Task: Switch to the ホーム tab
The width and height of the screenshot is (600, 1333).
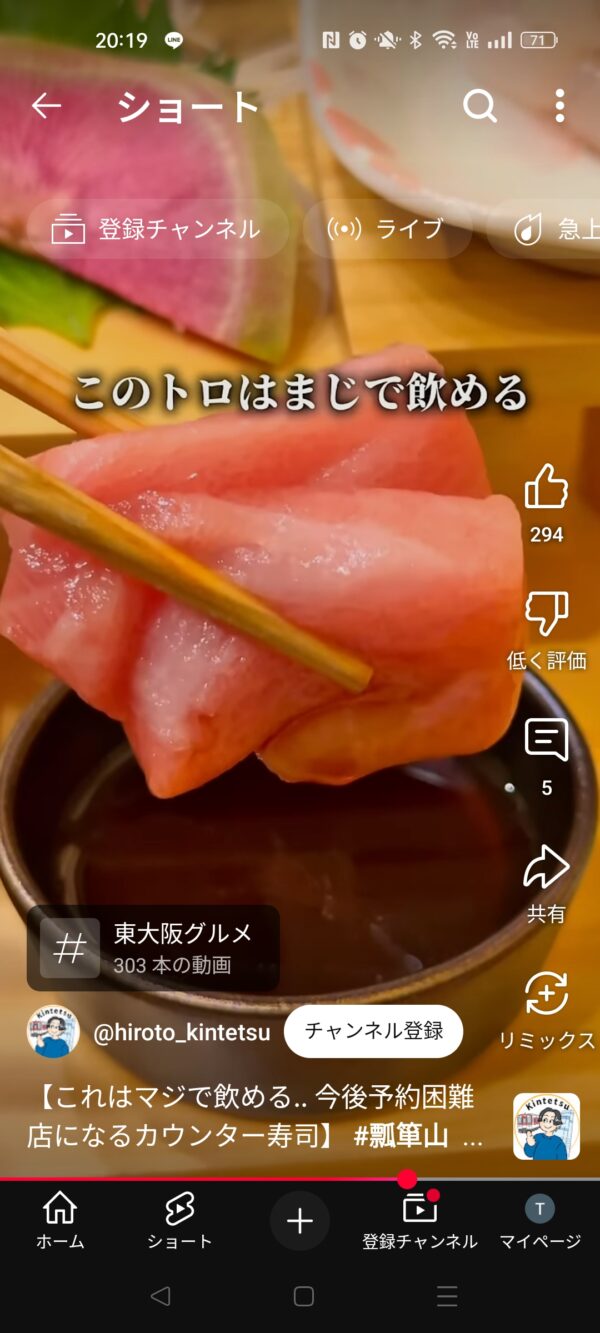Action: (60, 1220)
